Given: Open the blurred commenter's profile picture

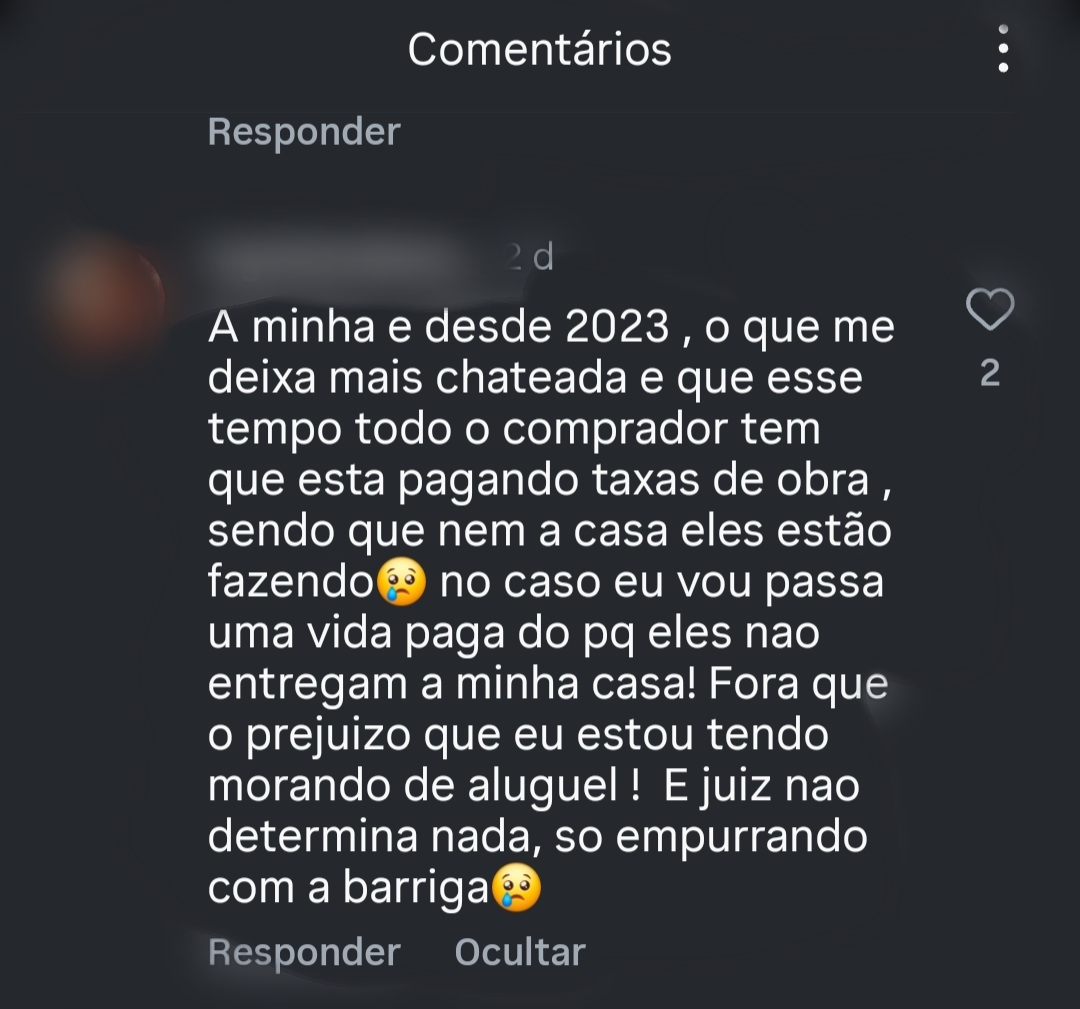Looking at the screenshot, I should [x=109, y=296].
